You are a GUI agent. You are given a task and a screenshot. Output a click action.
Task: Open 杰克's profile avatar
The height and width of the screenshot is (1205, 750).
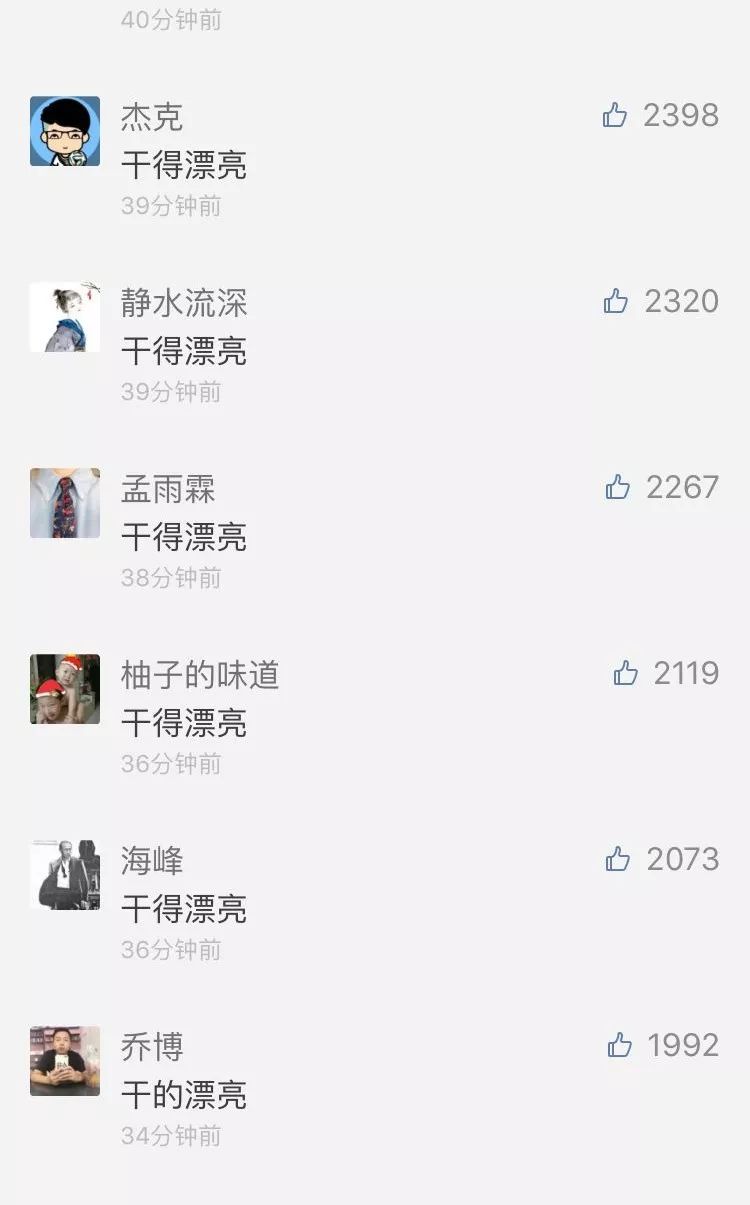coord(65,131)
